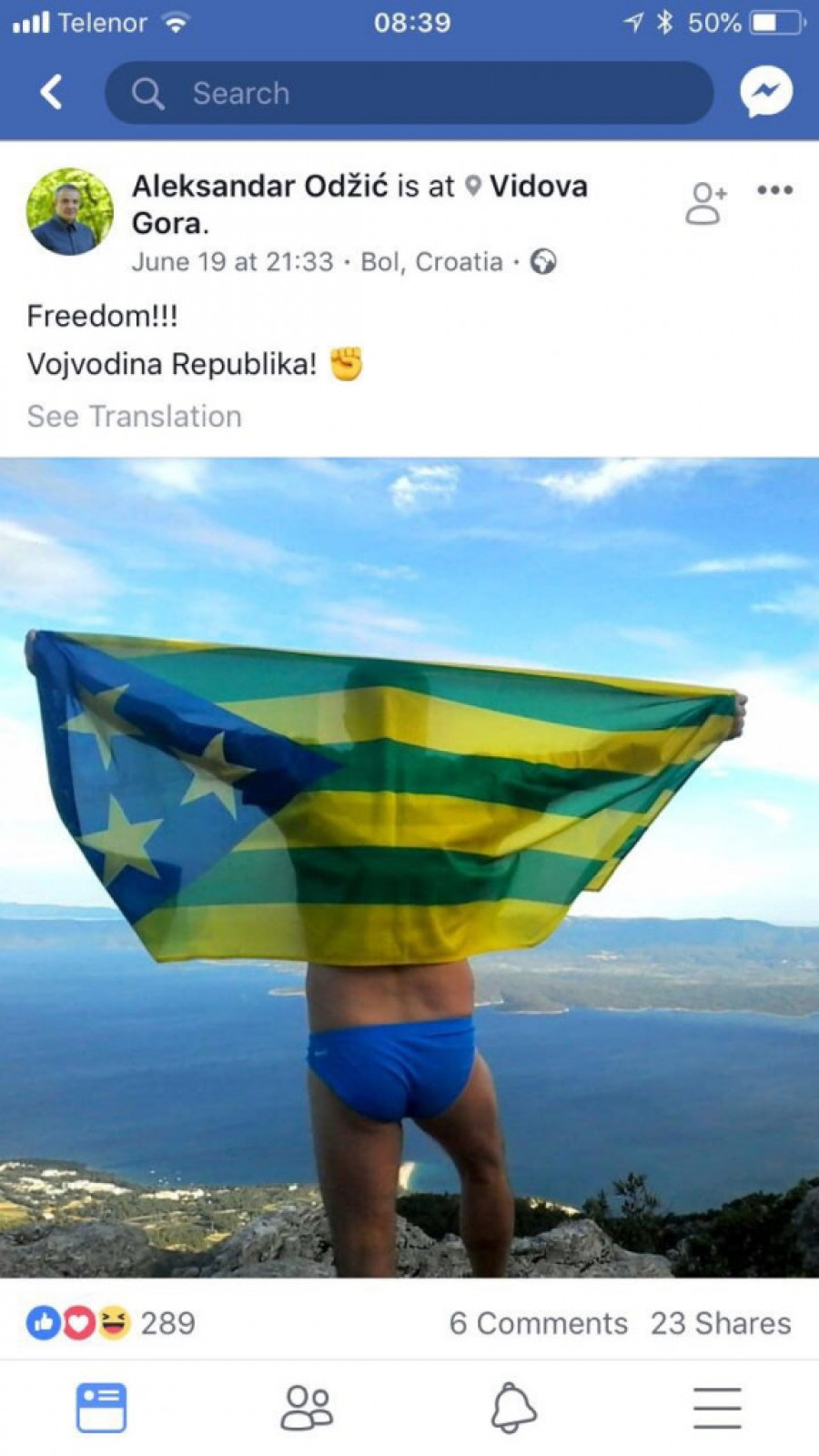Viewport: 819px width, 1456px height.
Task: Open the hamburger menu tab
Action: 717,1408
